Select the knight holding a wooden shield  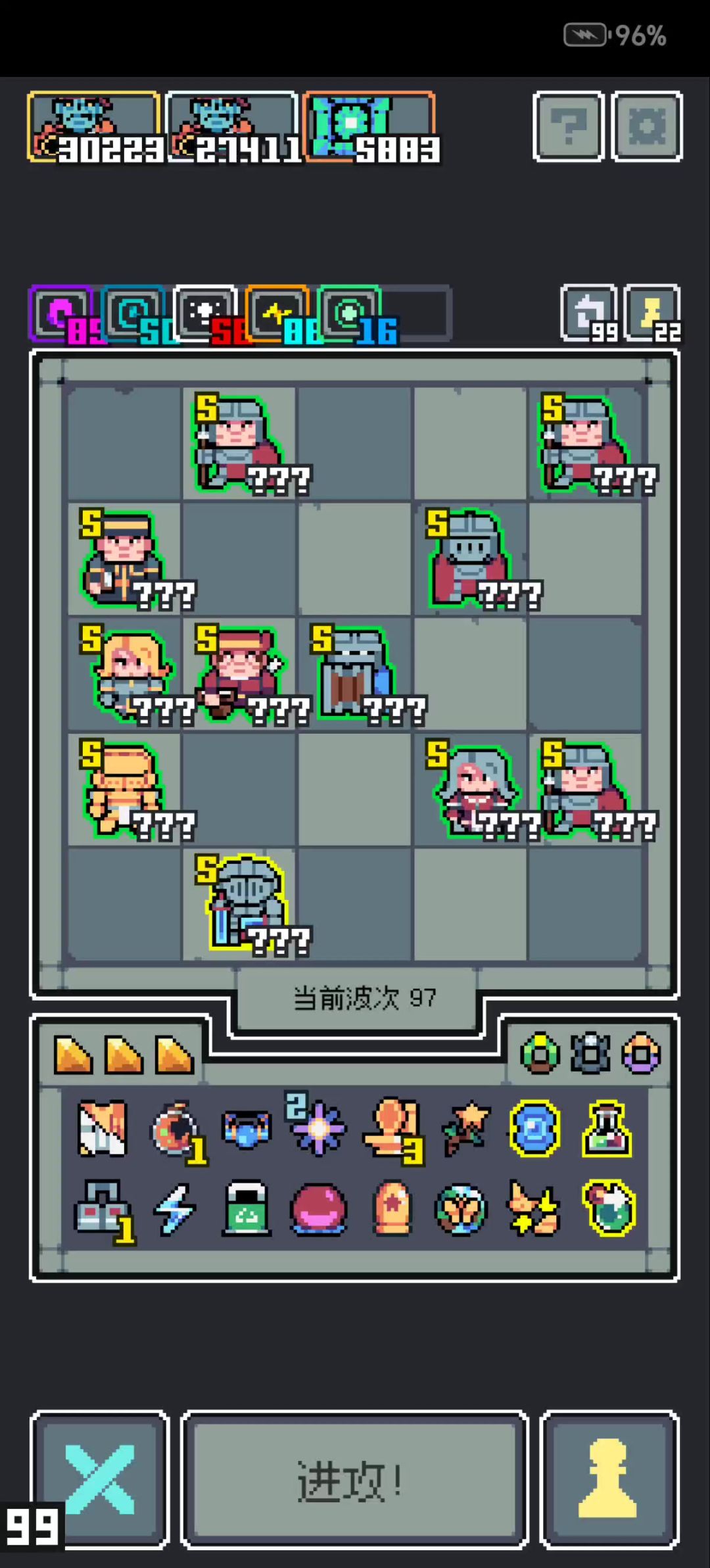click(x=355, y=674)
